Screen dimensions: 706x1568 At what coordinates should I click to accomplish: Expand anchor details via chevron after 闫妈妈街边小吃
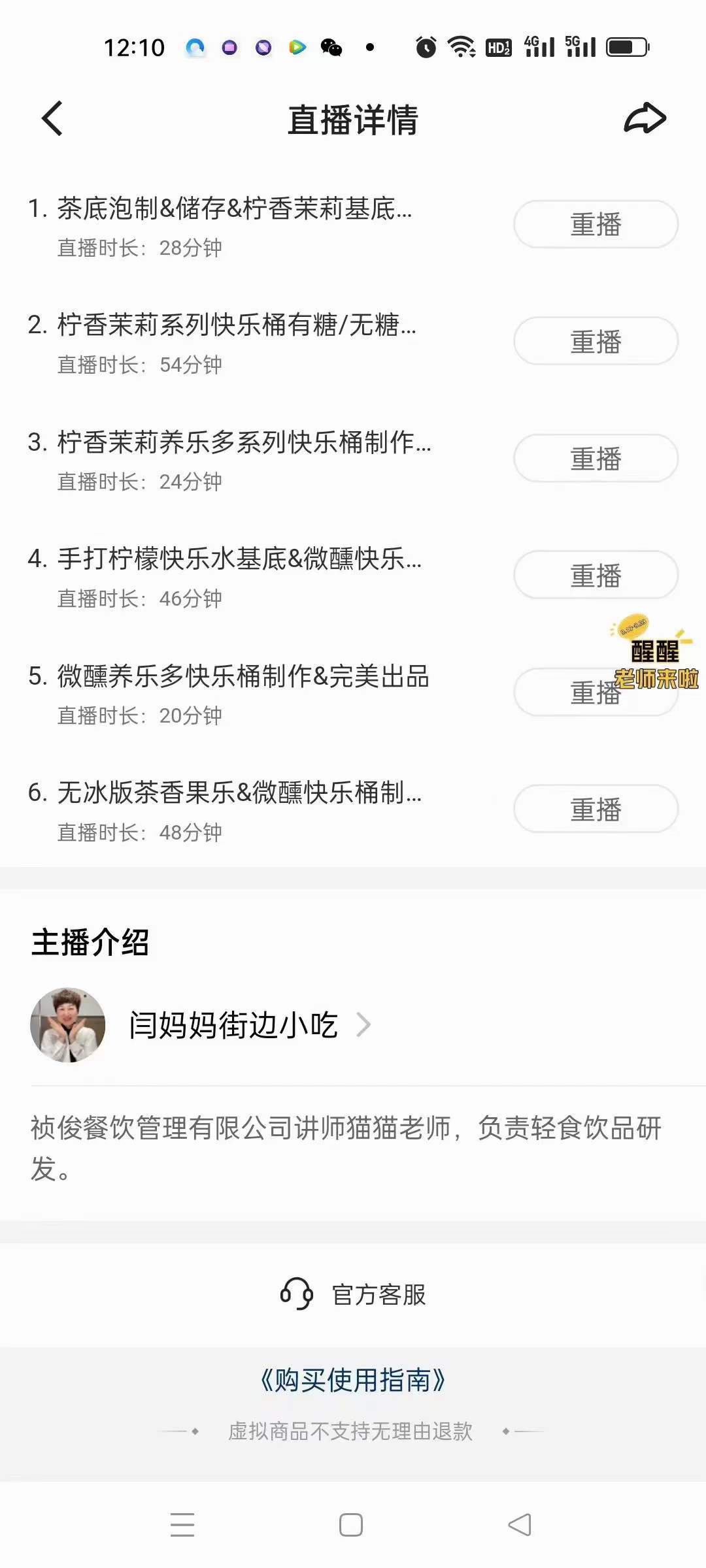click(364, 1024)
